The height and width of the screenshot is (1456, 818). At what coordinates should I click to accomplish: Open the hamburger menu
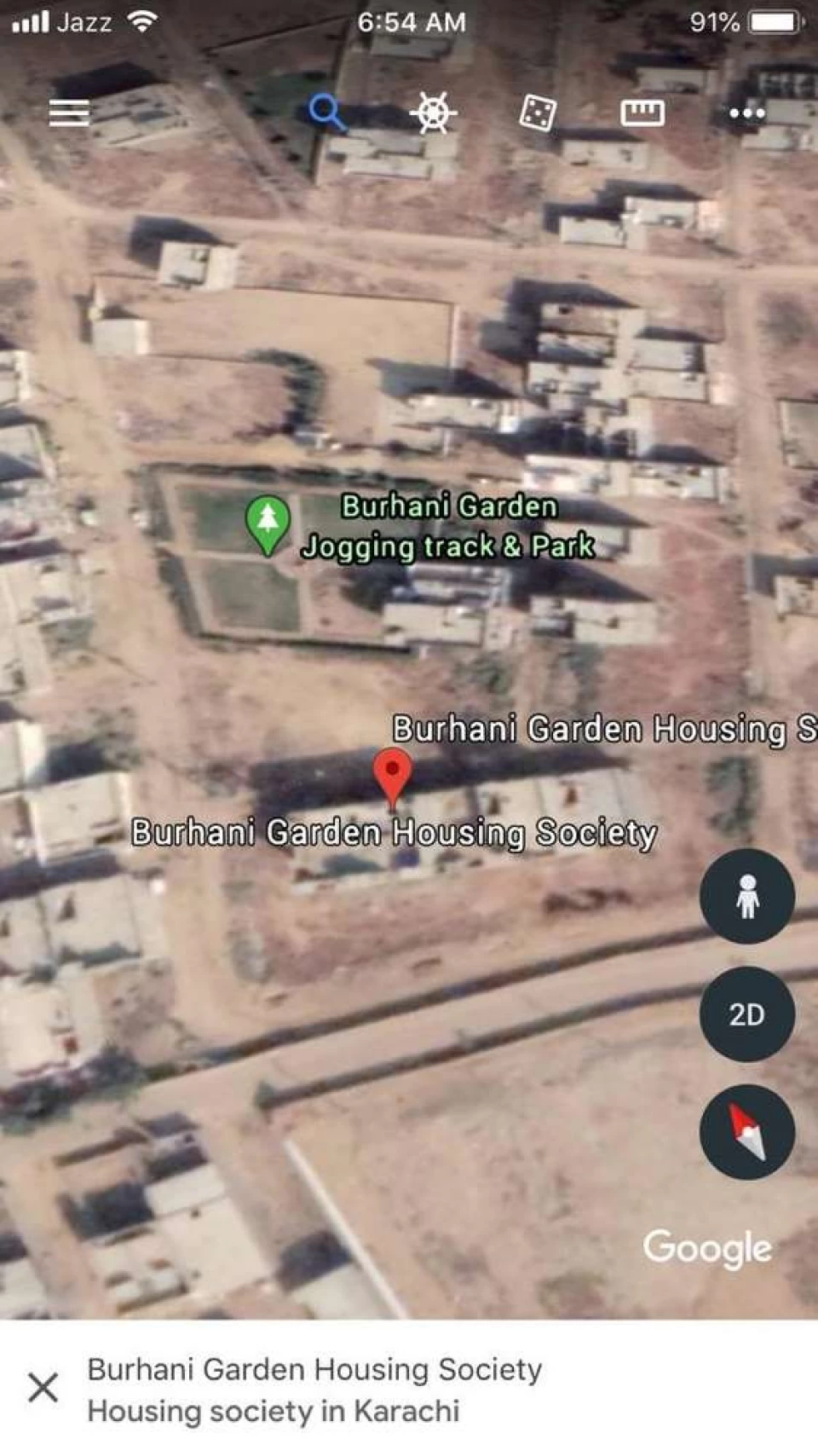pos(69,113)
